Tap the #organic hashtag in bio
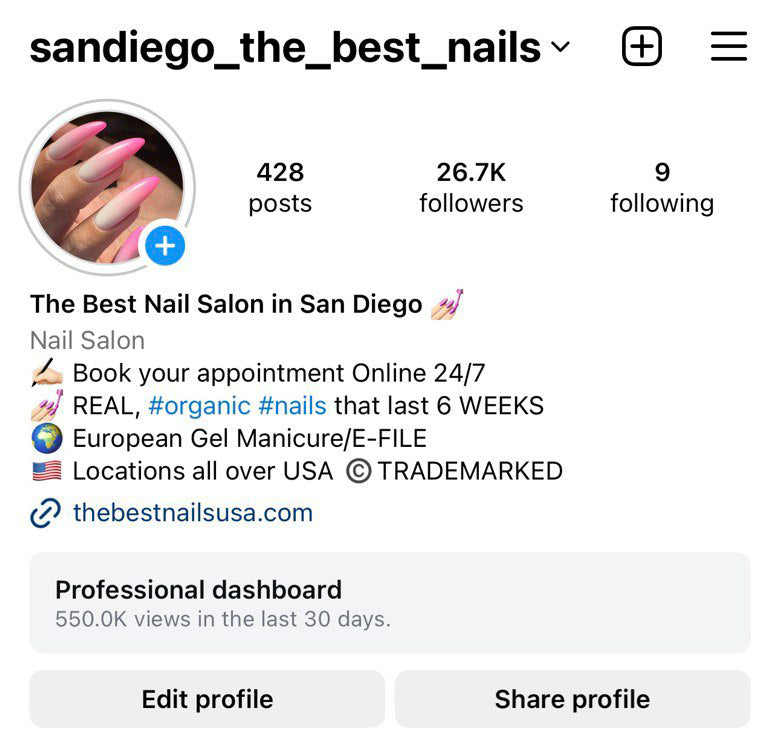Image resolution: width=780 pixels, height=736 pixels. (197, 406)
